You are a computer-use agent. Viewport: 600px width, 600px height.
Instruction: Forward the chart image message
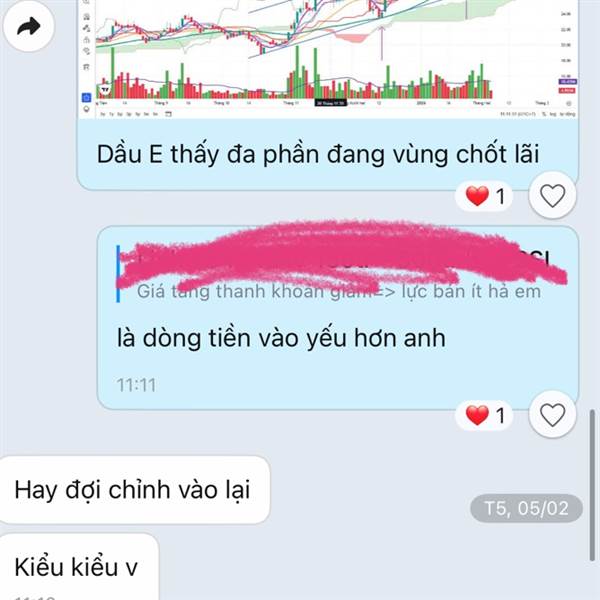click(x=29, y=26)
